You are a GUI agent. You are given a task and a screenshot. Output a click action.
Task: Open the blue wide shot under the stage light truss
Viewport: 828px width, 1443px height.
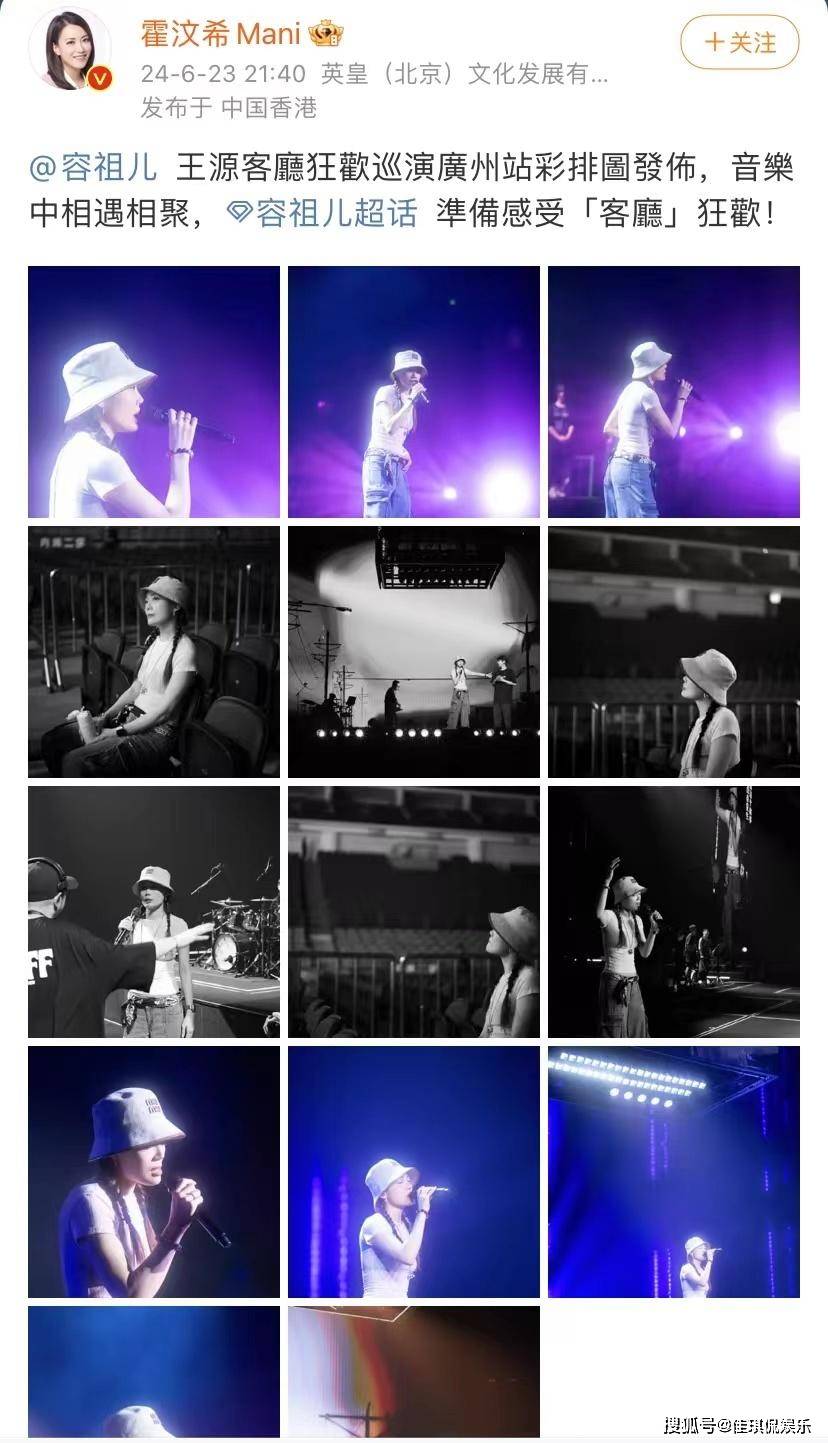pos(674,1172)
